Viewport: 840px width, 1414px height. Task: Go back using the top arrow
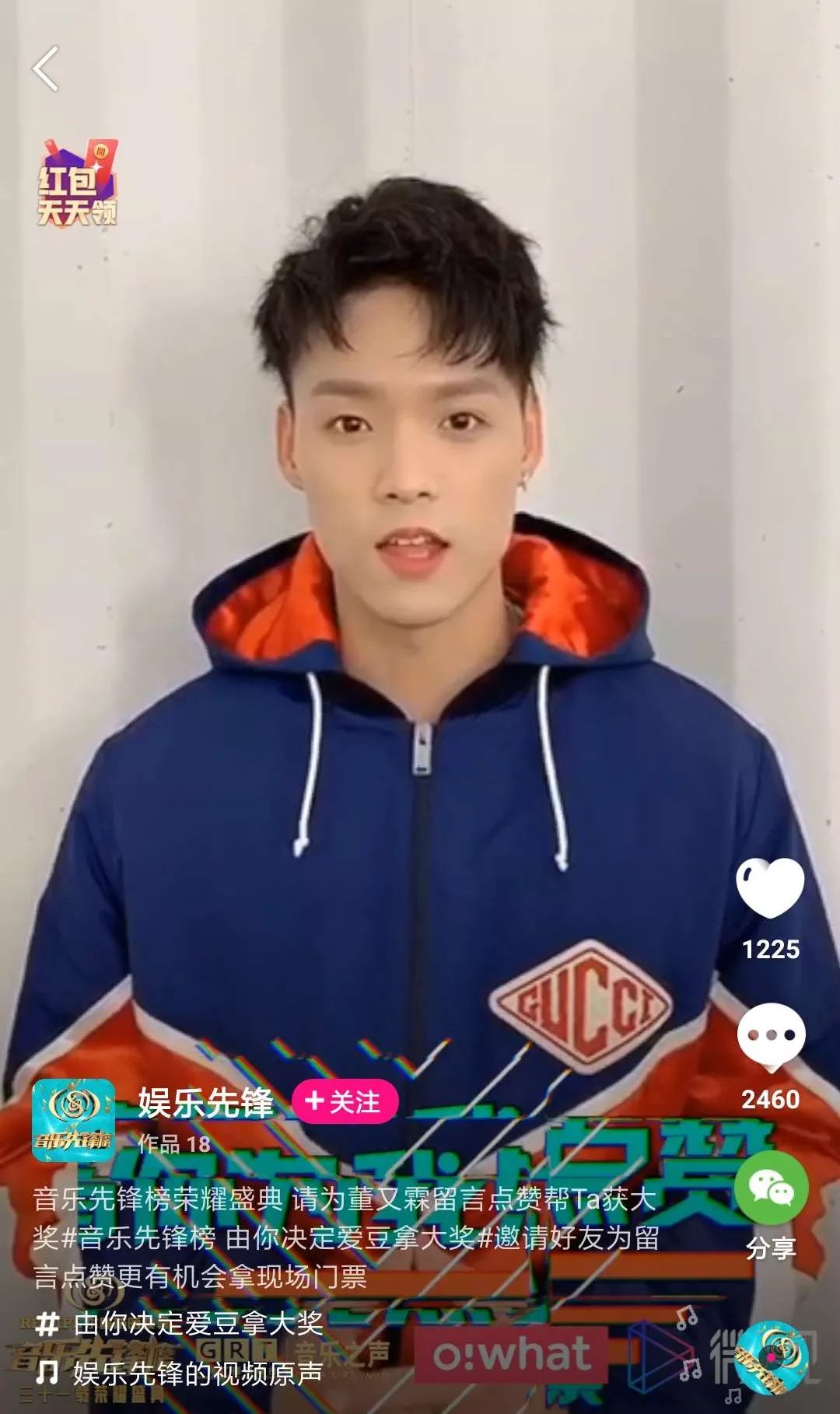(46, 69)
